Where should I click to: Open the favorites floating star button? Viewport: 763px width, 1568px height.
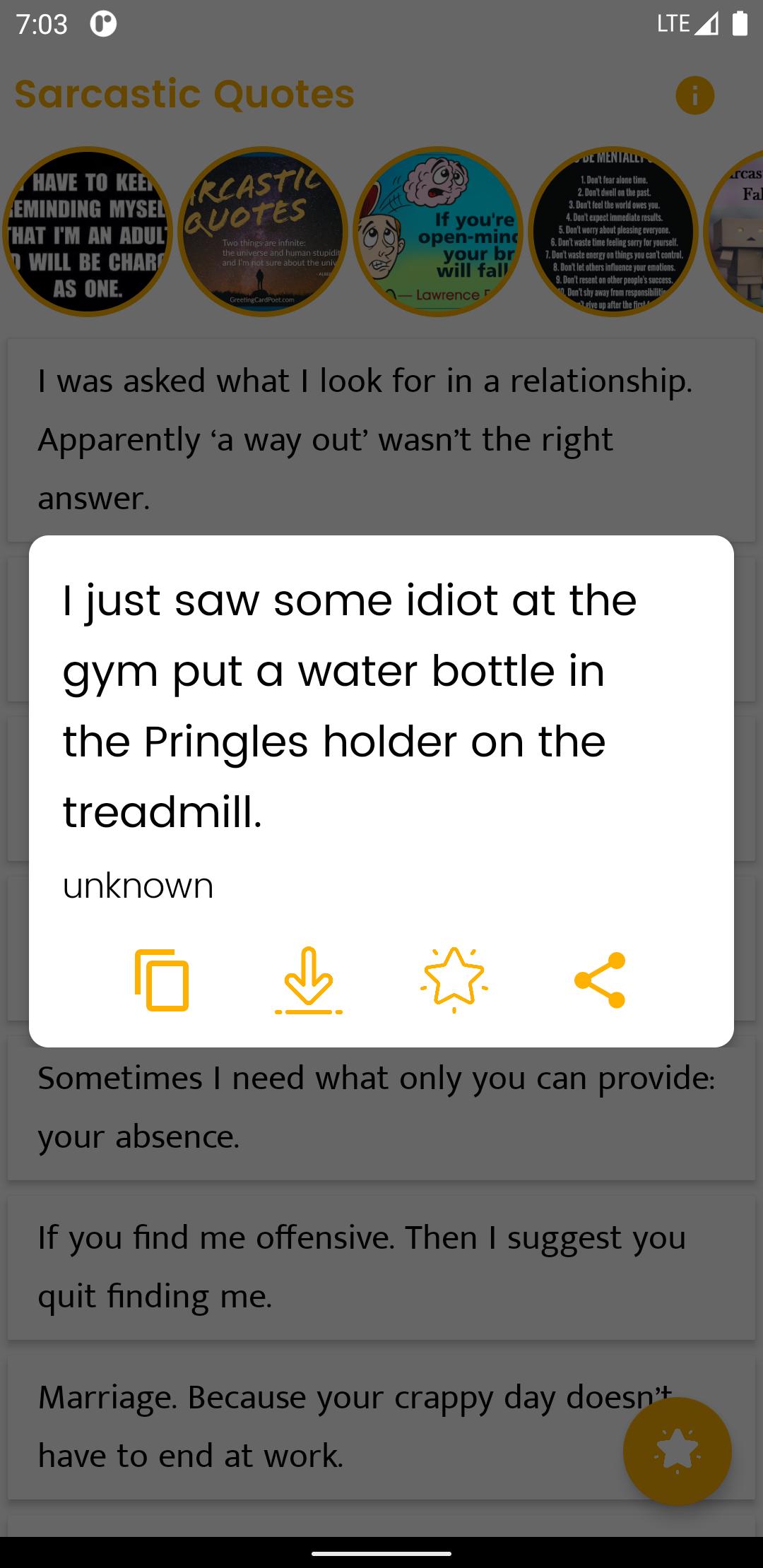click(x=677, y=1451)
